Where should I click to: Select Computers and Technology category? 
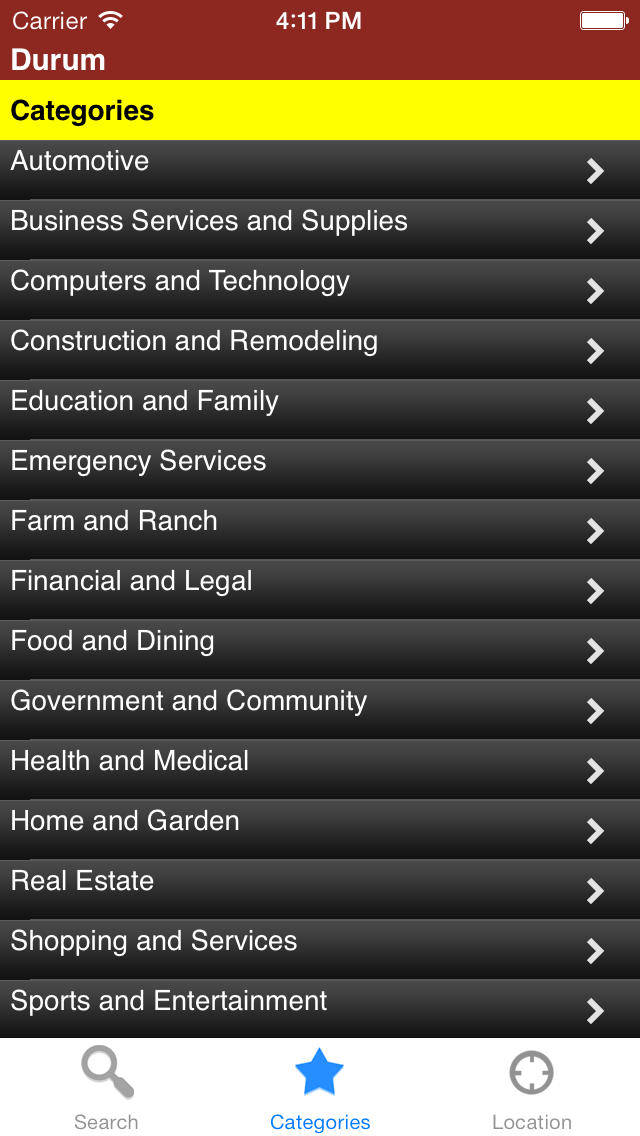tap(320, 290)
